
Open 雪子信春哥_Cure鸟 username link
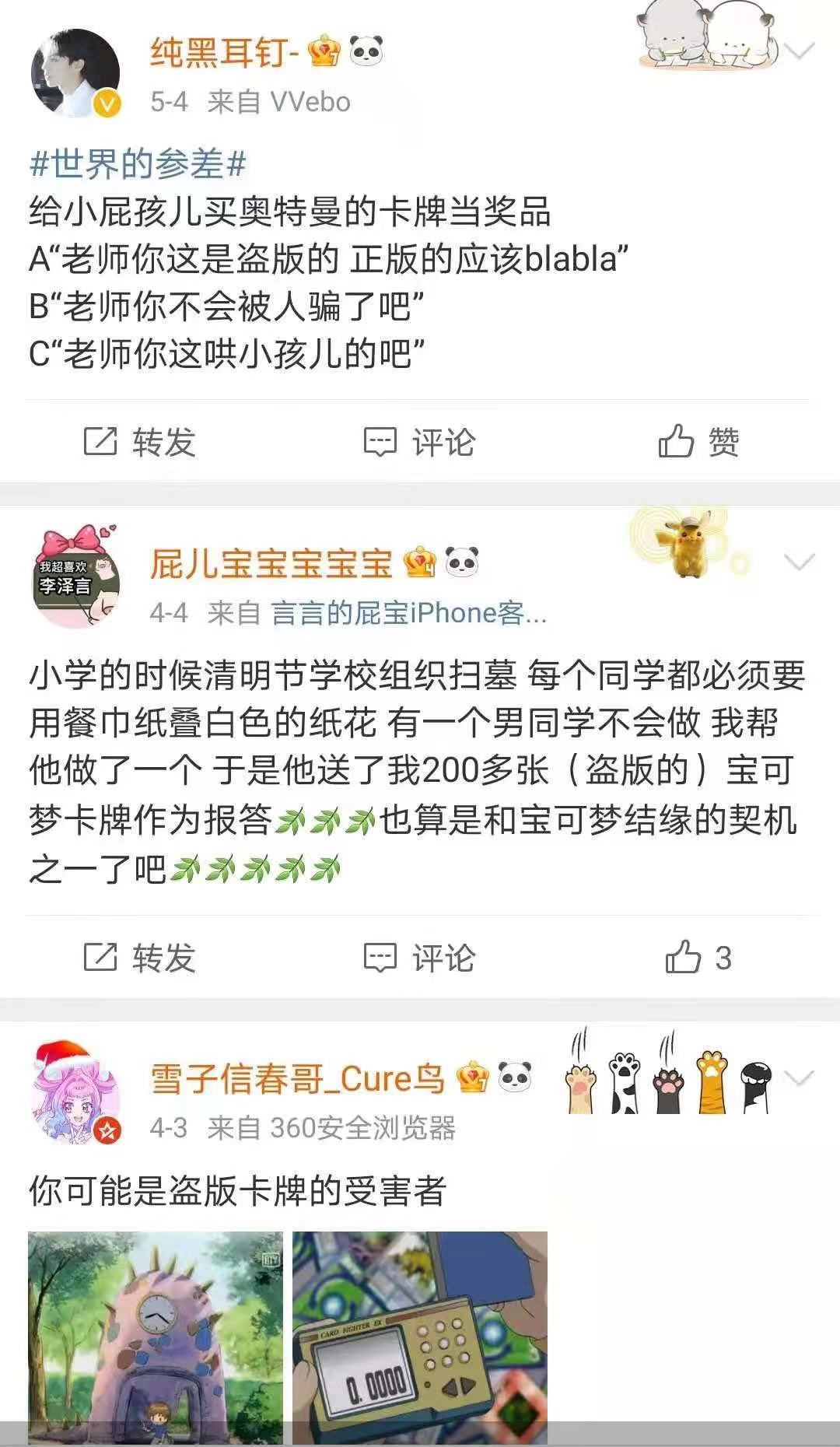click(297, 1079)
